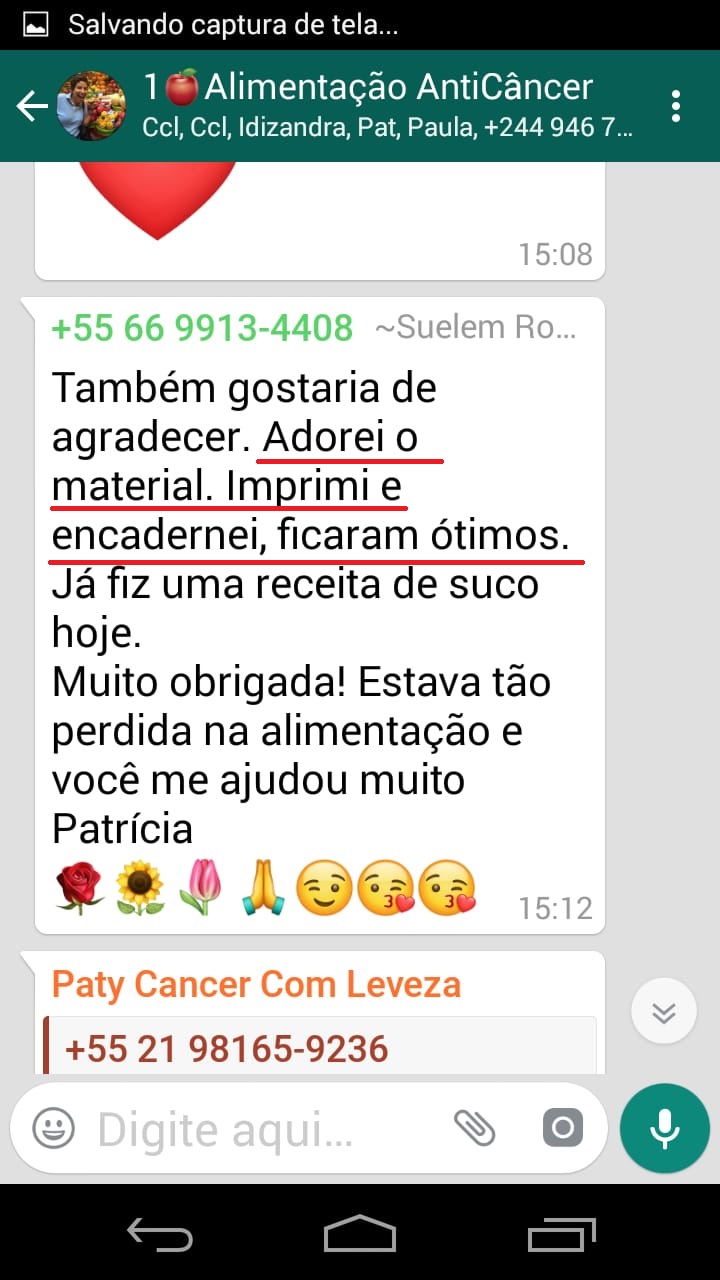Open the emoji picker
The height and width of the screenshot is (1280, 720).
point(54,1129)
